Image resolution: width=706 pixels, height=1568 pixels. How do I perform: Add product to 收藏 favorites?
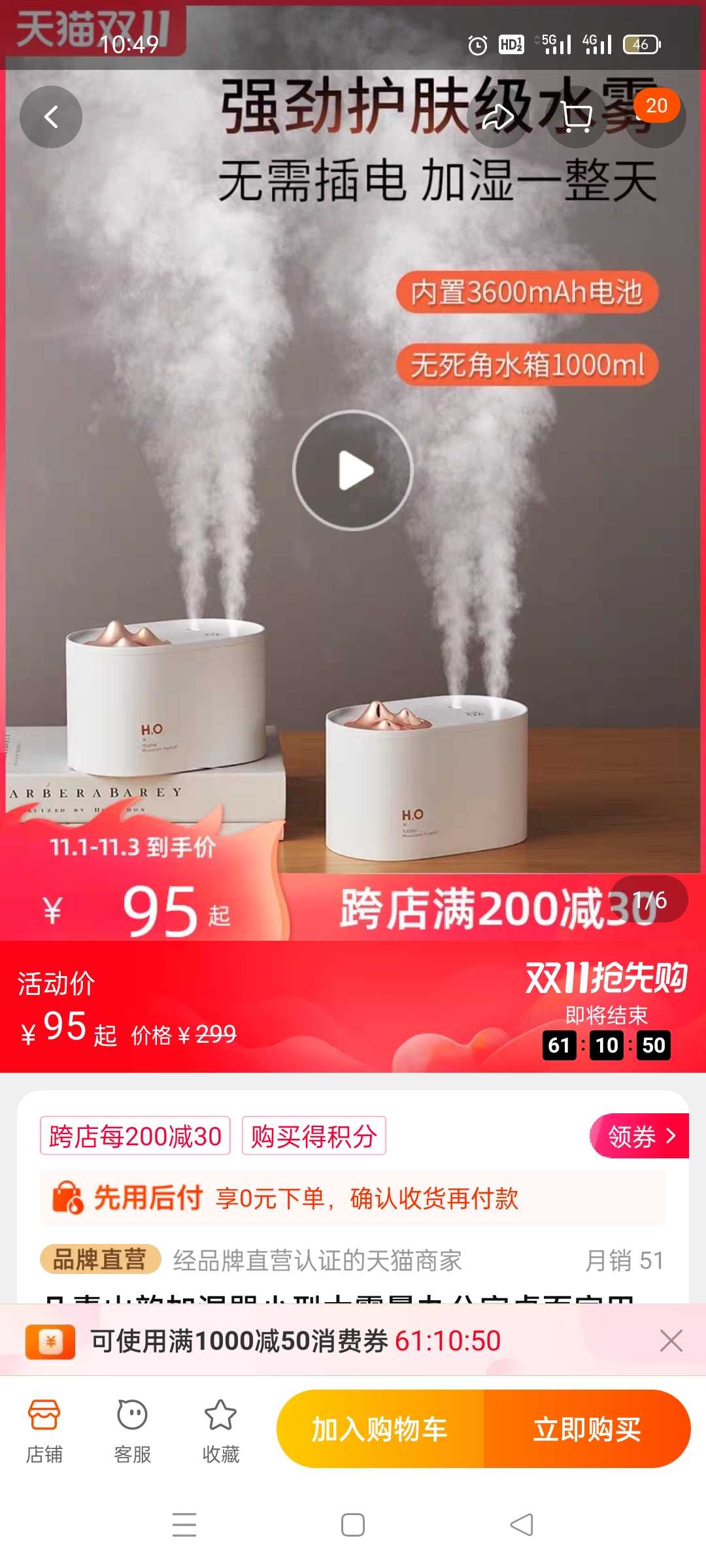pos(221,1431)
